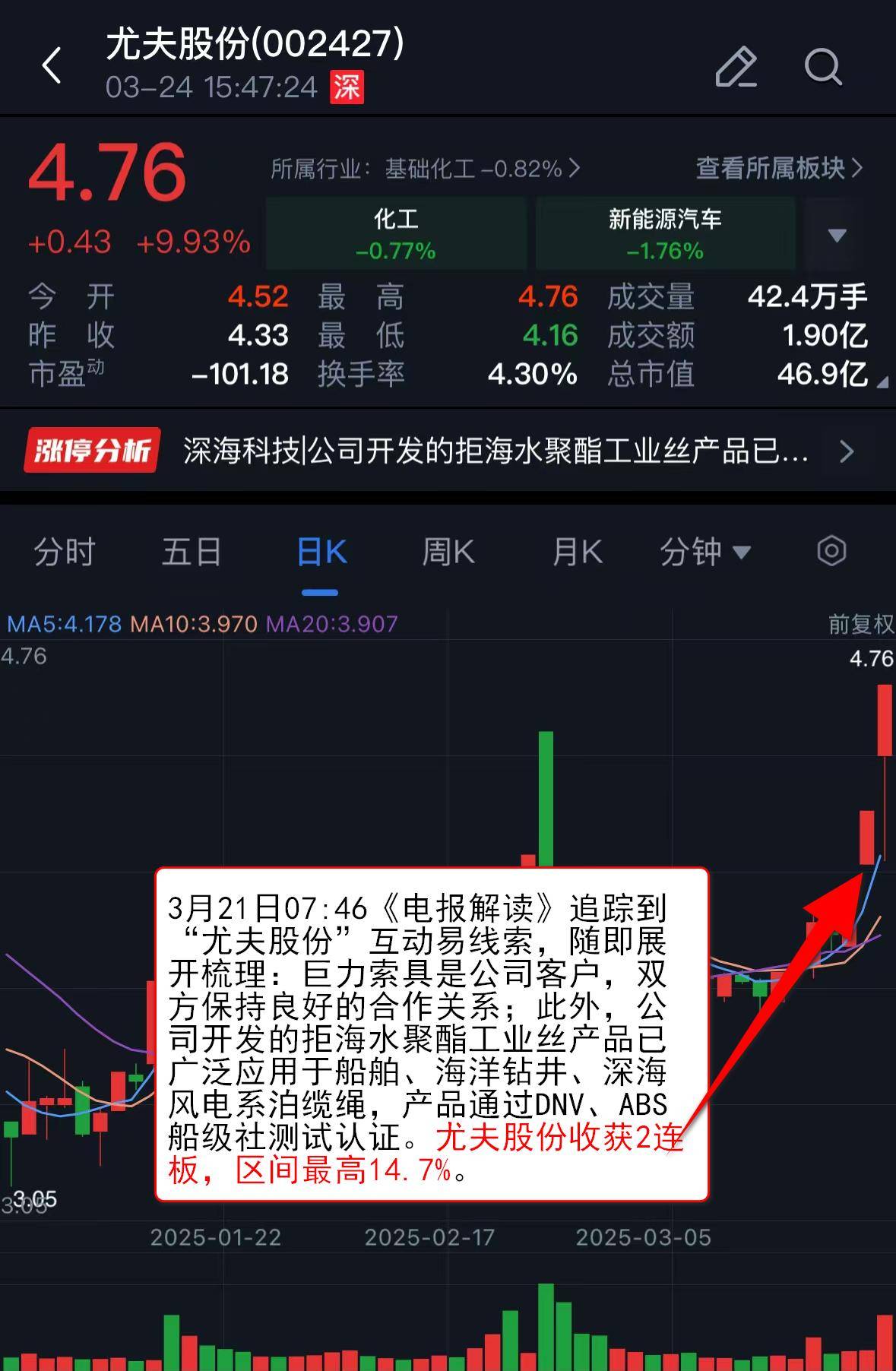
Task: Select the 日K chart tab
Action: (x=321, y=552)
